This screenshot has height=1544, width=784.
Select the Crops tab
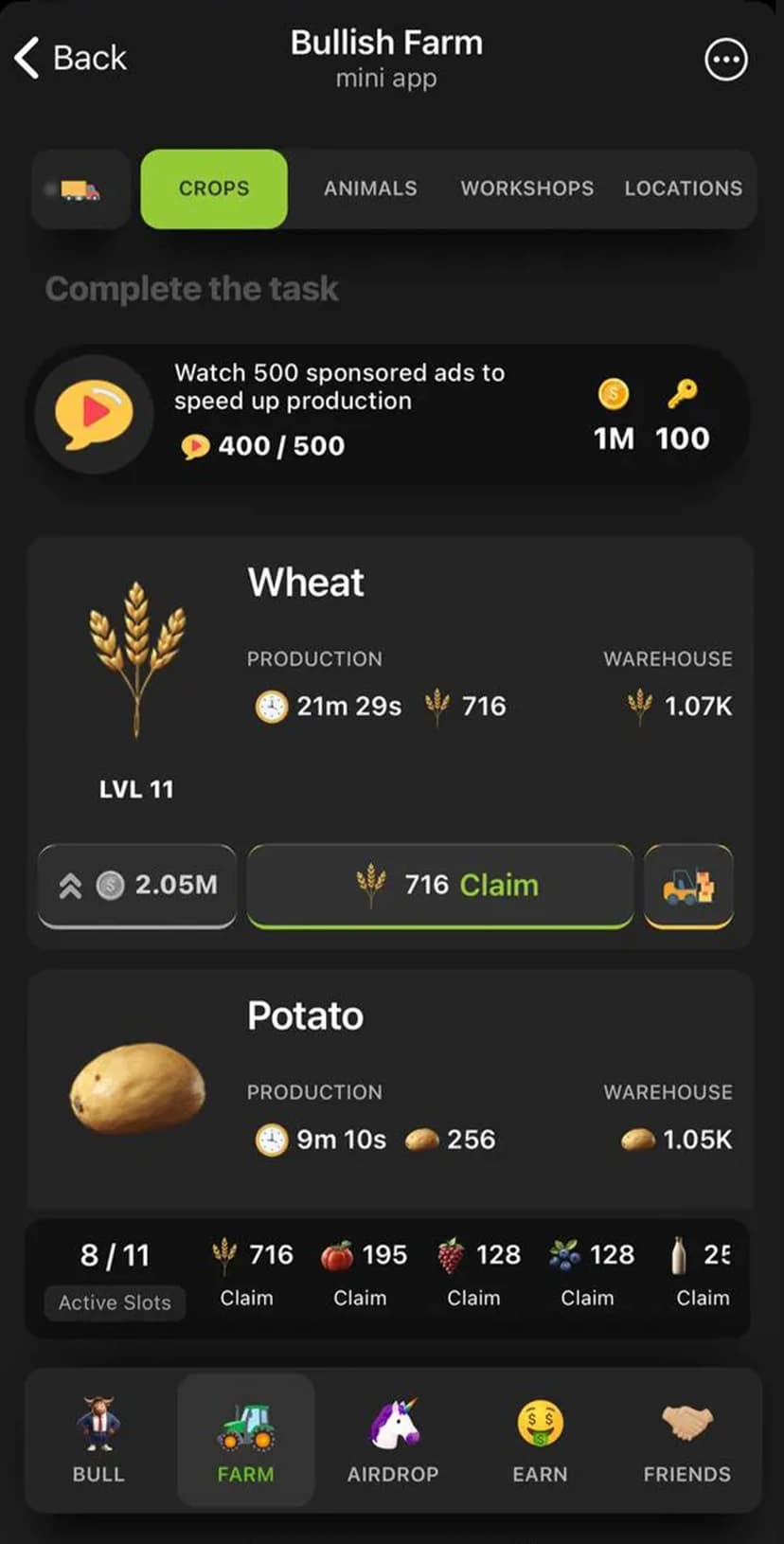click(214, 189)
